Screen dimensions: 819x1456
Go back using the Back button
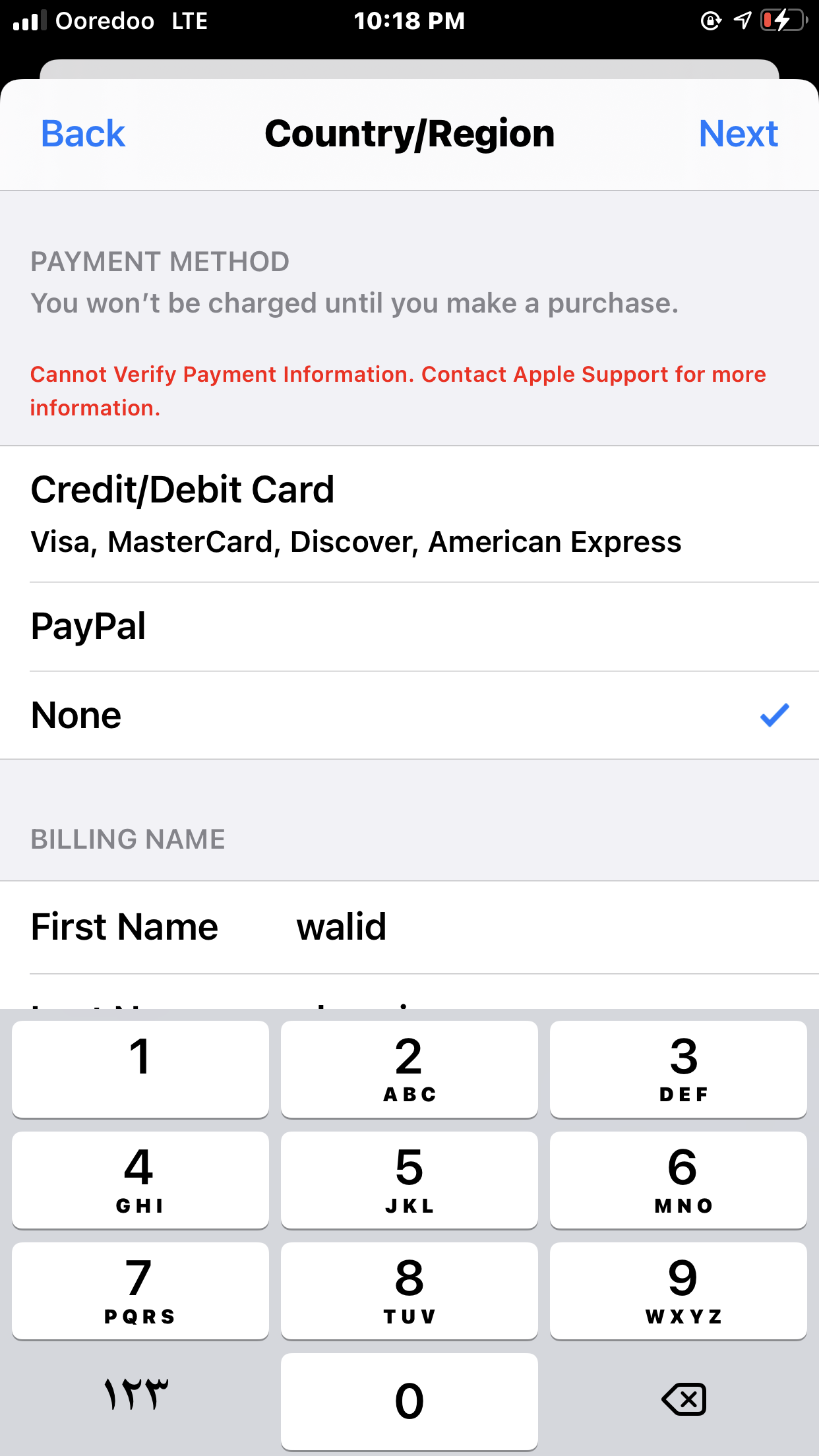coord(83,134)
